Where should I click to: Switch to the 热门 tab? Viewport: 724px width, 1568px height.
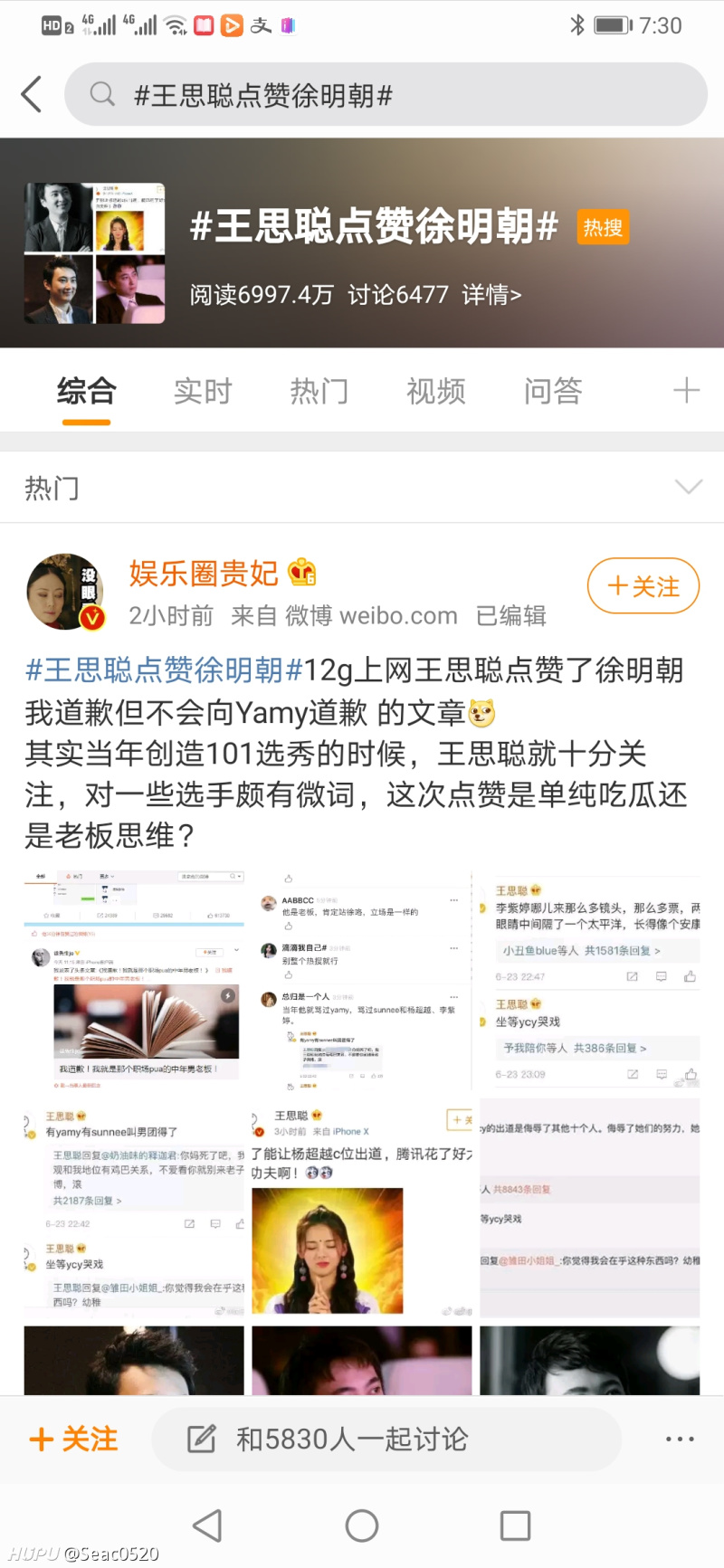point(319,391)
